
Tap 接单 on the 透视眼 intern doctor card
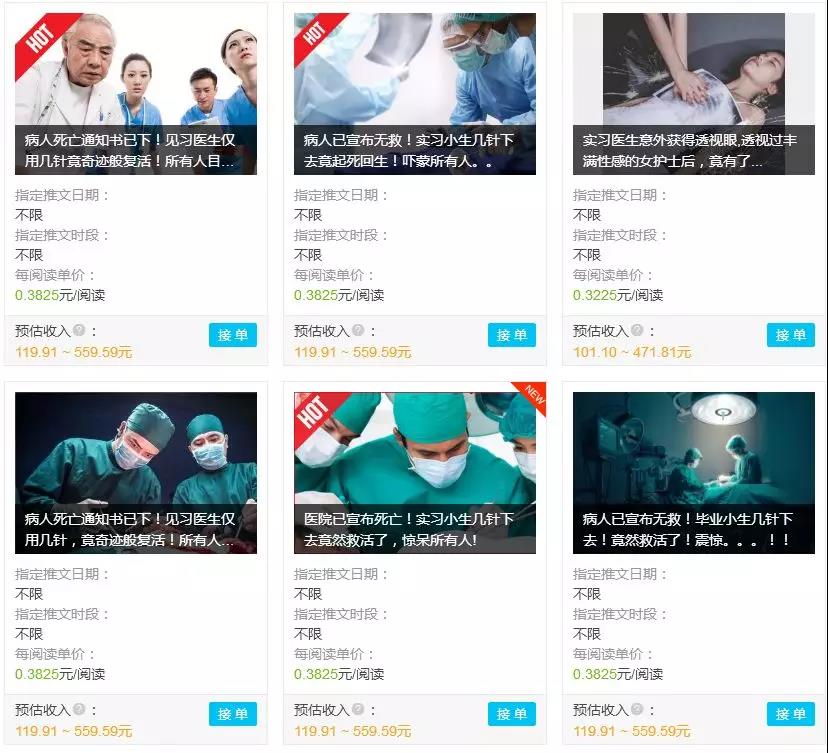[790, 335]
